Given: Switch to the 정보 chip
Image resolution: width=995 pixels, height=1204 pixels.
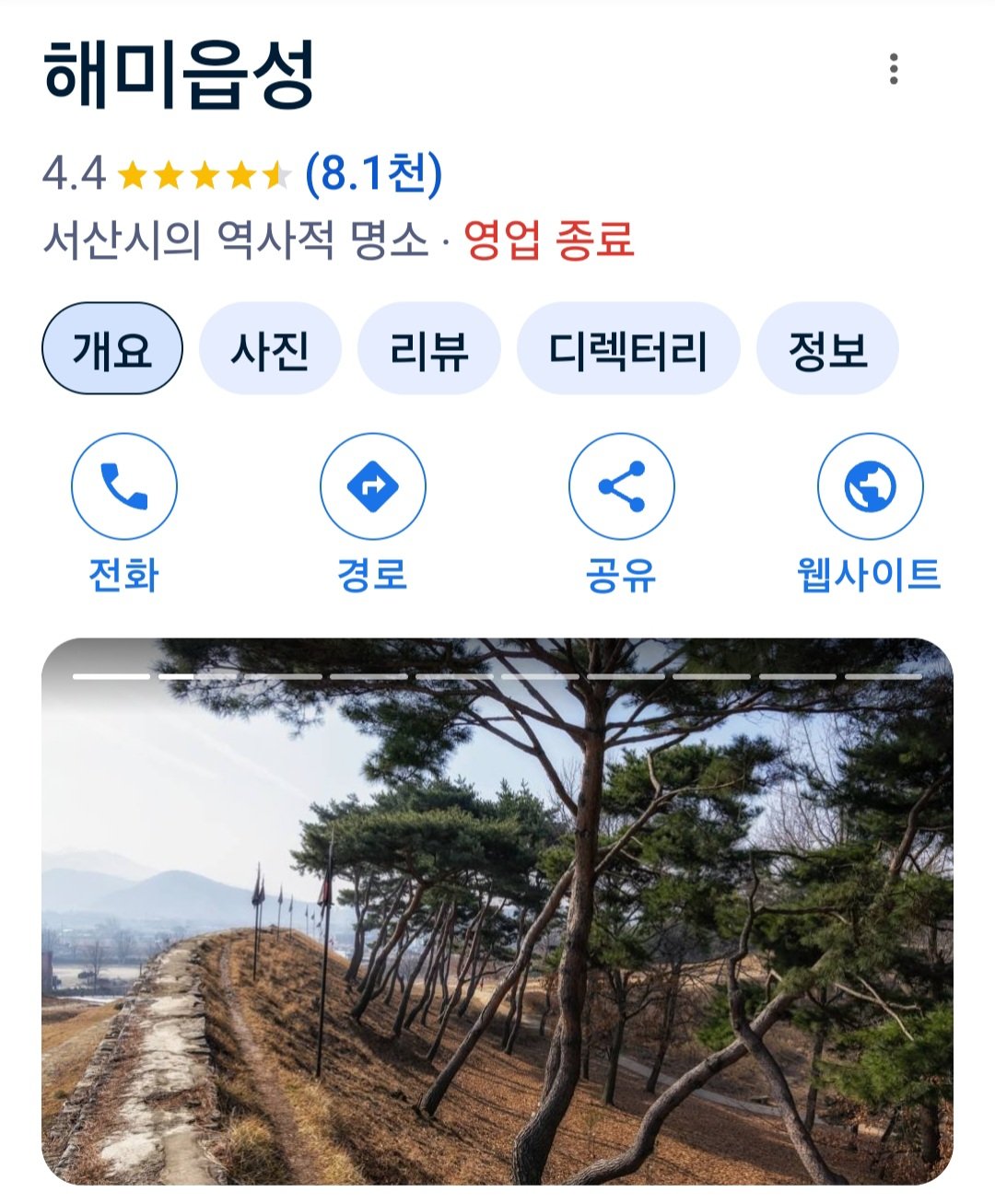Looking at the screenshot, I should (826, 349).
